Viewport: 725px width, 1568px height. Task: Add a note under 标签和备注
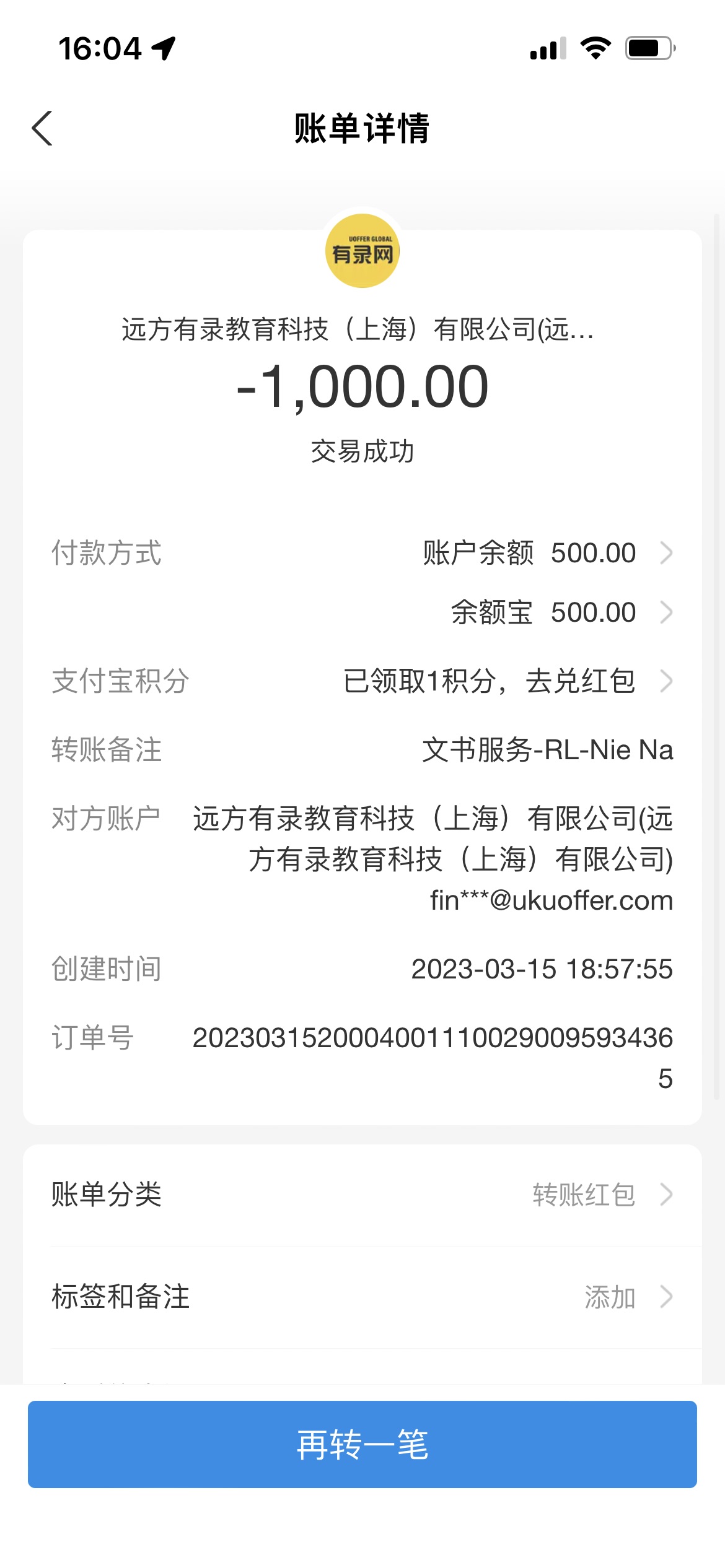[626, 1297]
